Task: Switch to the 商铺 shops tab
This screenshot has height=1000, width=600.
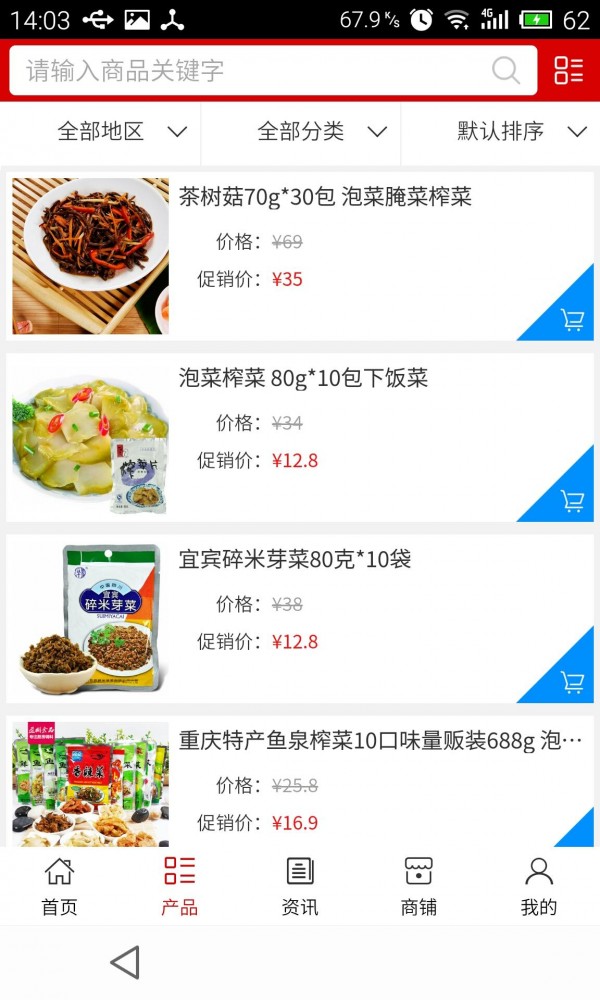Action: (419, 886)
